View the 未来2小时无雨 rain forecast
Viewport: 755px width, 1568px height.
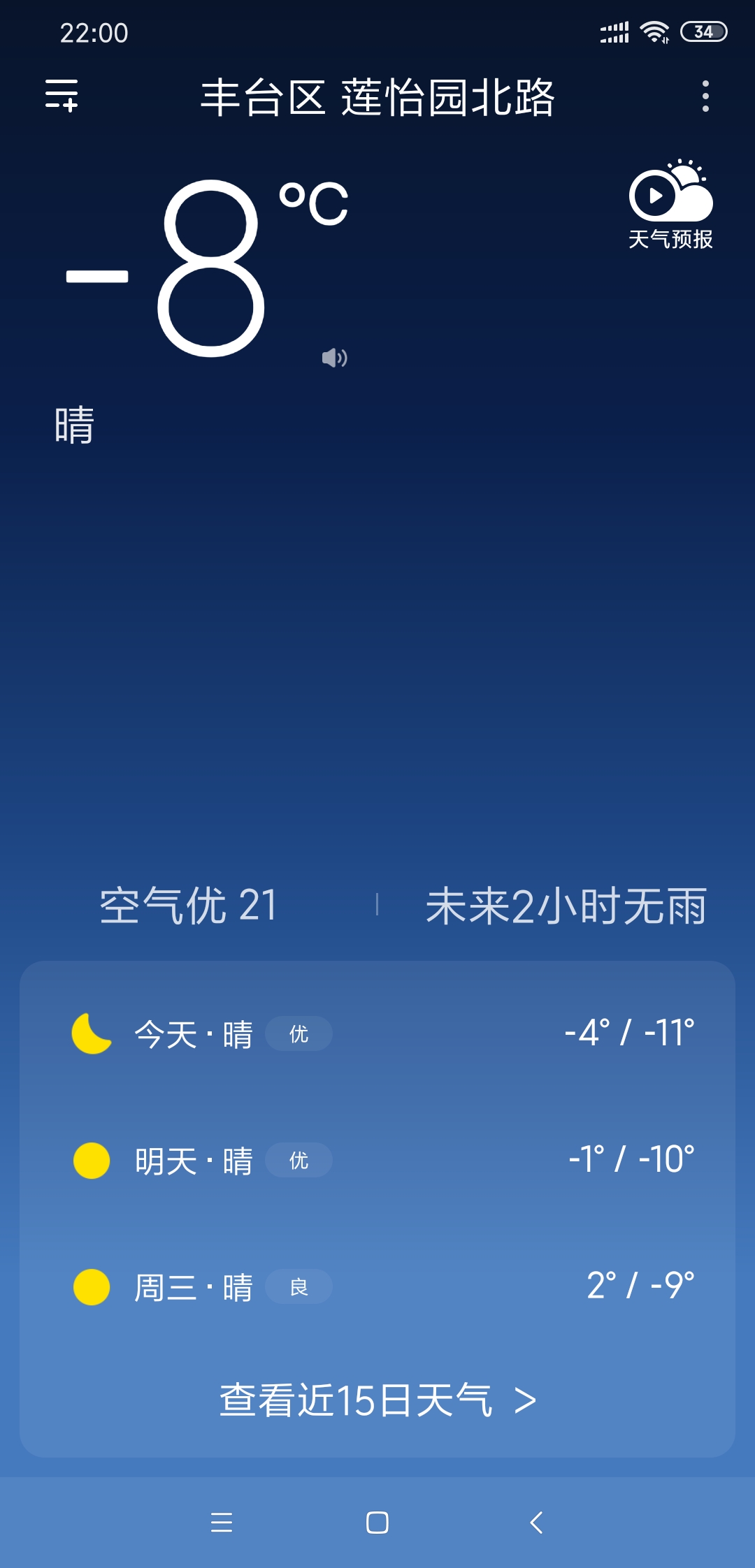(566, 906)
